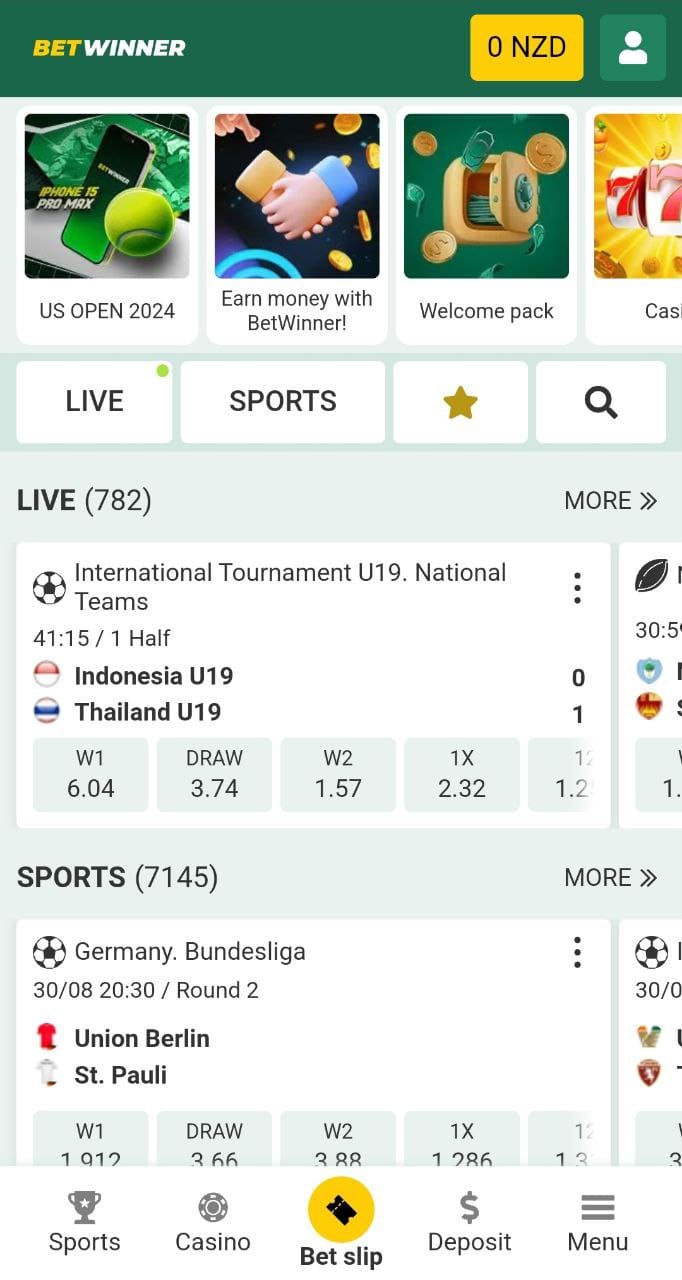Open options for Union Berlin match
This screenshot has height=1280, width=682.
577,952
